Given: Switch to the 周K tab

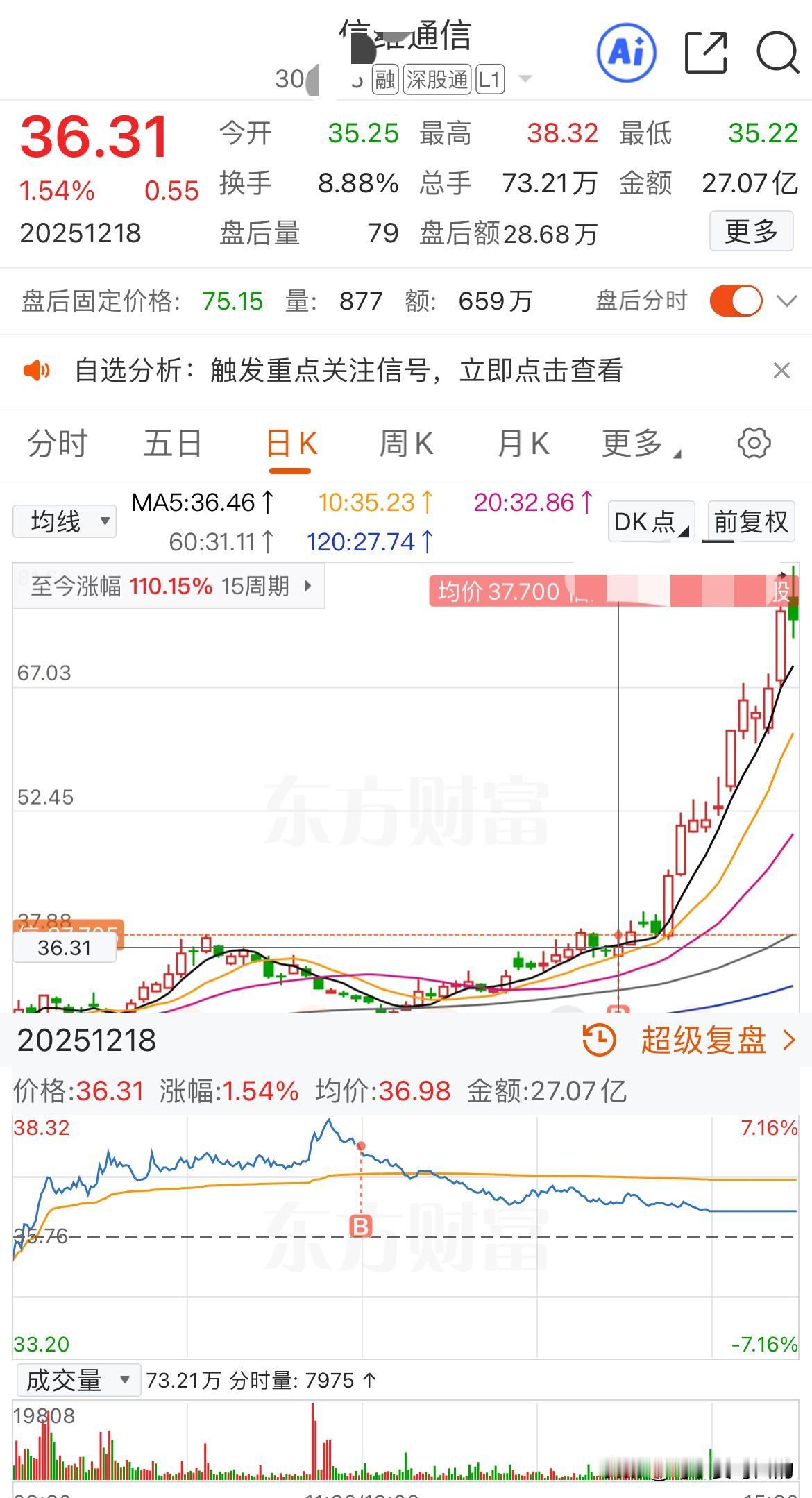Looking at the screenshot, I should (x=406, y=443).
